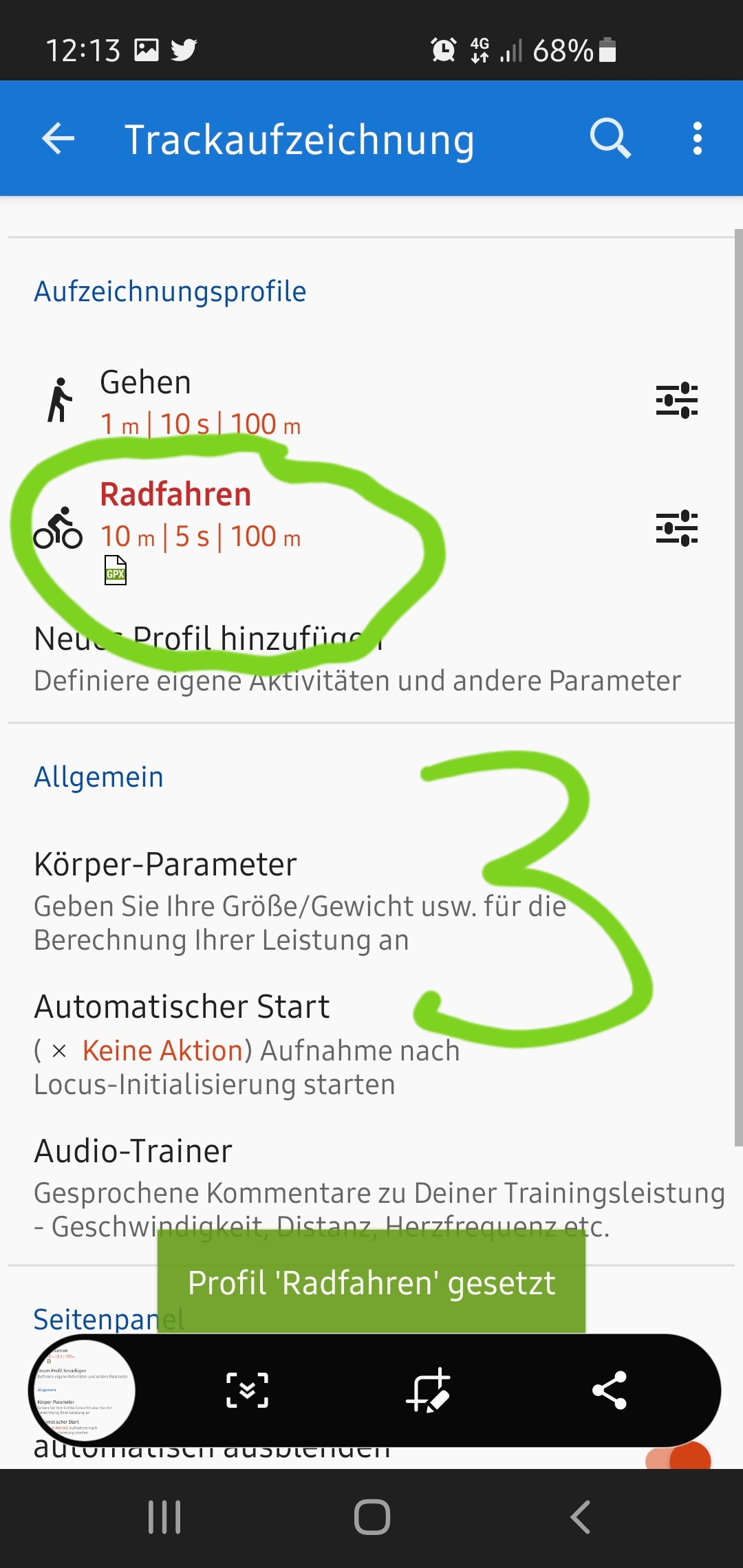Image resolution: width=743 pixels, height=1568 pixels.
Task: Share the captured screenshot
Action: [610, 1391]
